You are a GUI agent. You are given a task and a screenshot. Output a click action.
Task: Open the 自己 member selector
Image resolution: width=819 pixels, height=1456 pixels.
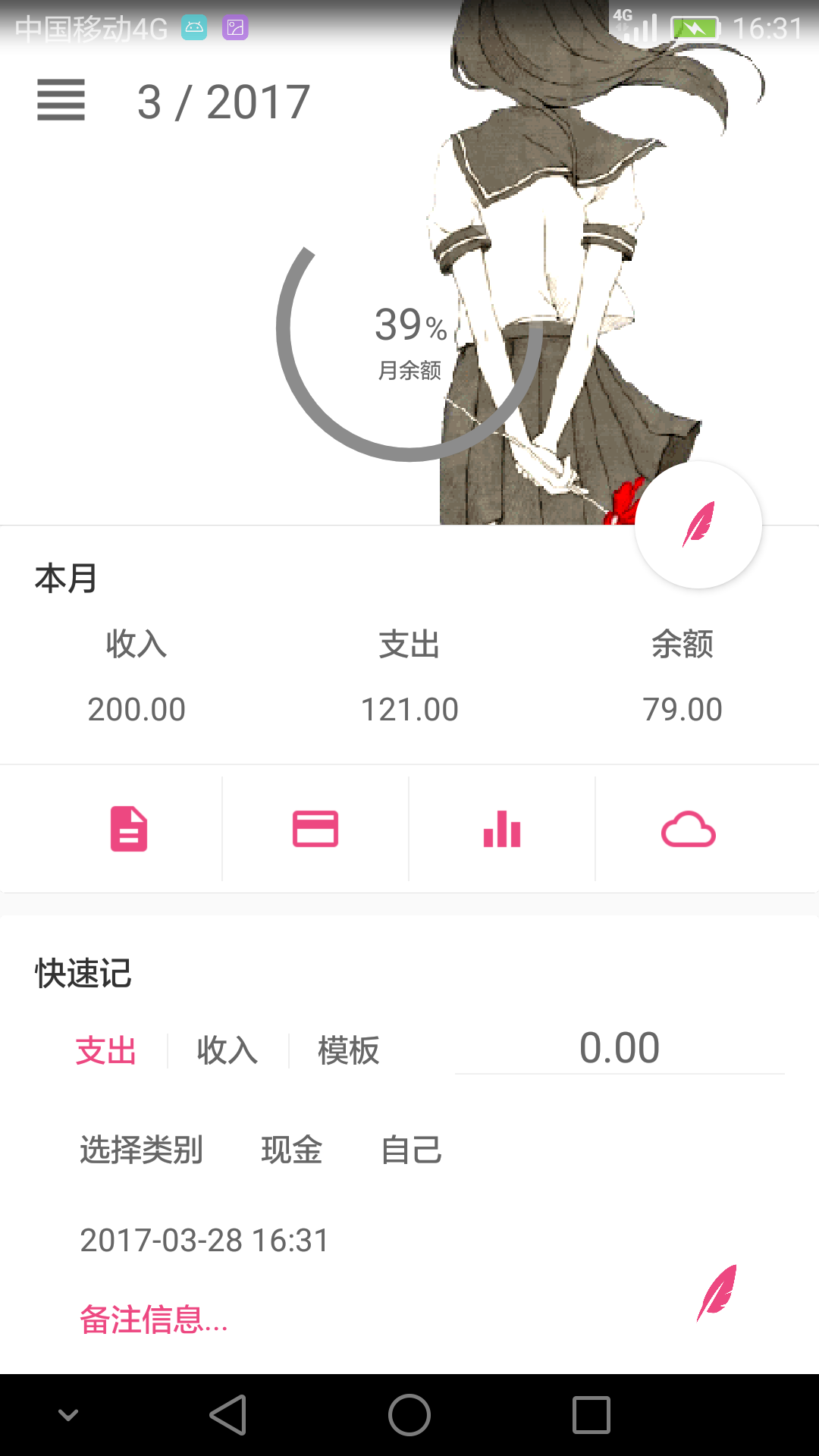tap(413, 1150)
